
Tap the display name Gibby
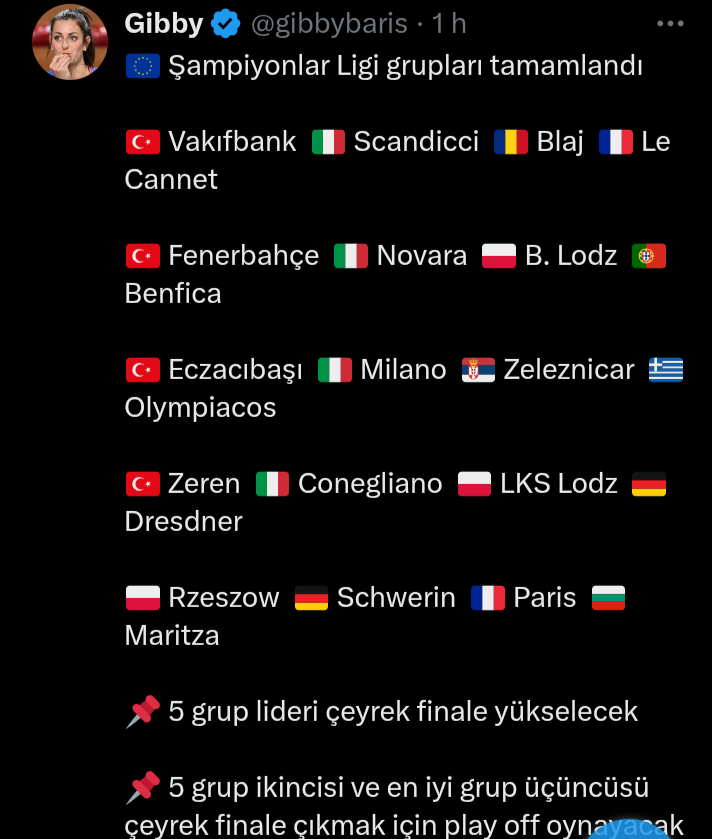pos(164,23)
